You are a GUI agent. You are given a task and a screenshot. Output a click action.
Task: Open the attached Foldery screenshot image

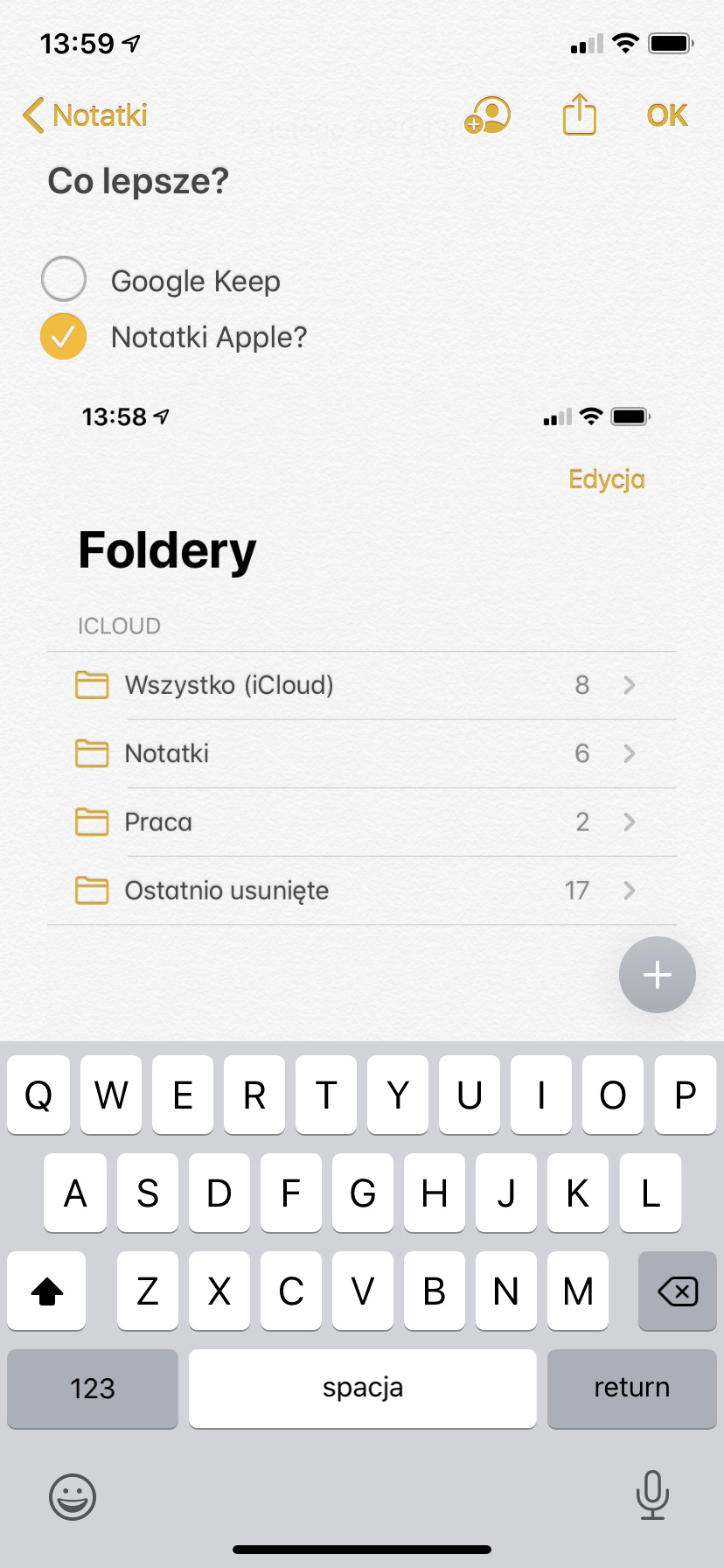pos(362,665)
